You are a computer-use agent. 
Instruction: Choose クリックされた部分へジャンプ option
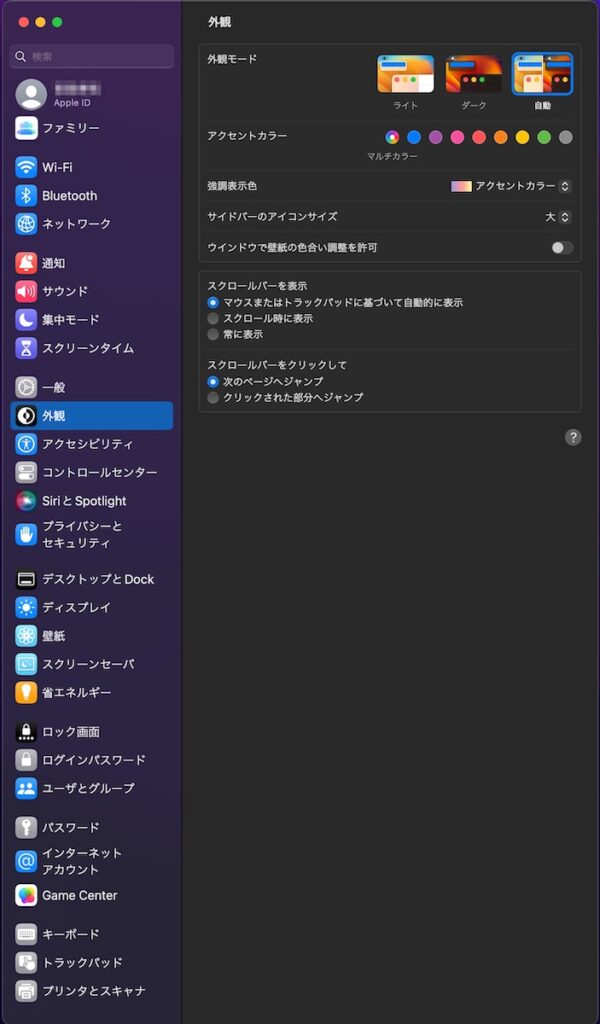(x=213, y=397)
